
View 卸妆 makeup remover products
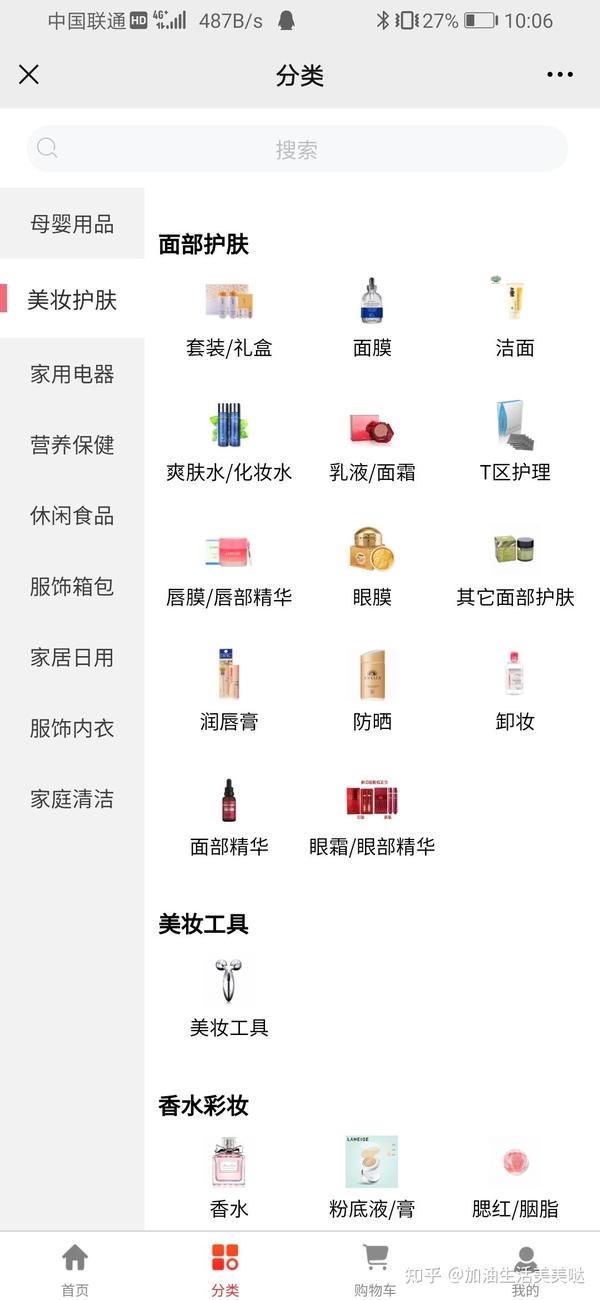515,691
